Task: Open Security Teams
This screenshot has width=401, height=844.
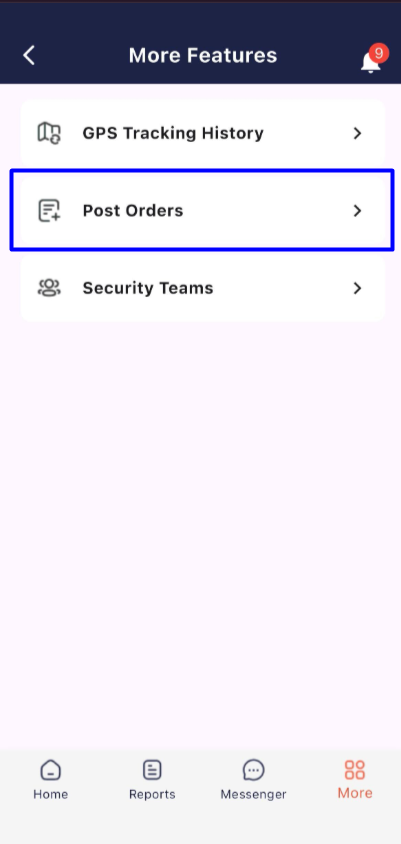Action: click(x=203, y=288)
